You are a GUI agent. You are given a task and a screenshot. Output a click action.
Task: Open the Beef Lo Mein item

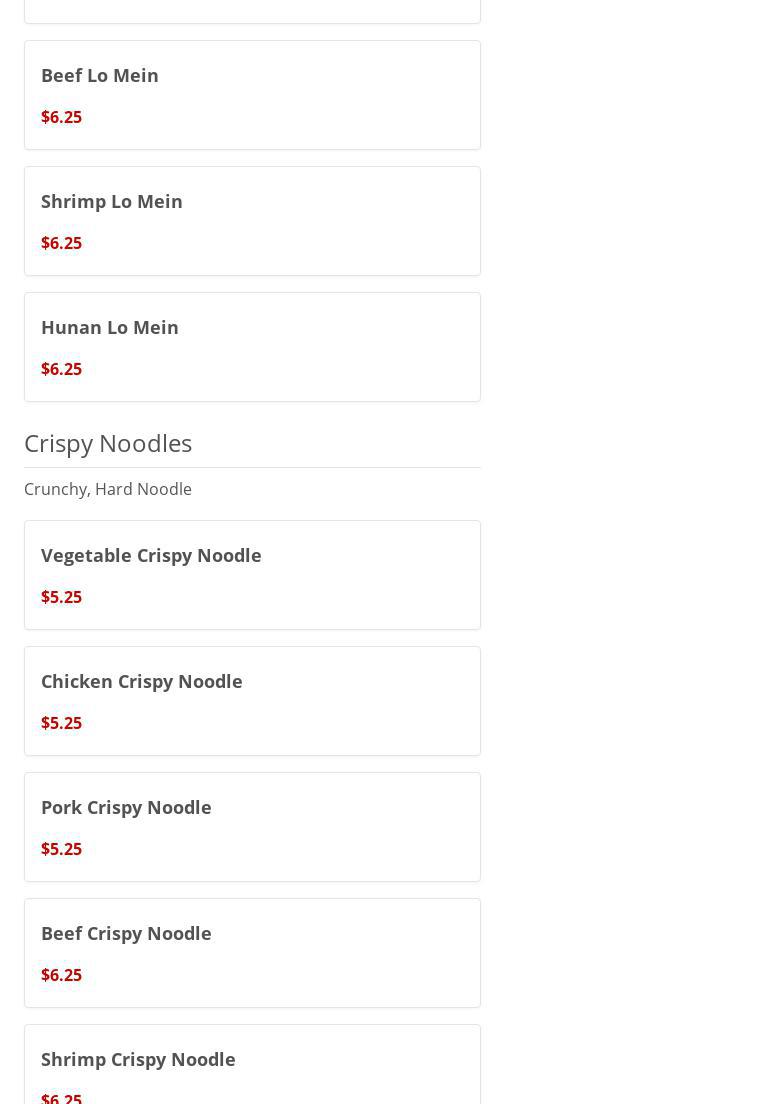click(x=252, y=95)
